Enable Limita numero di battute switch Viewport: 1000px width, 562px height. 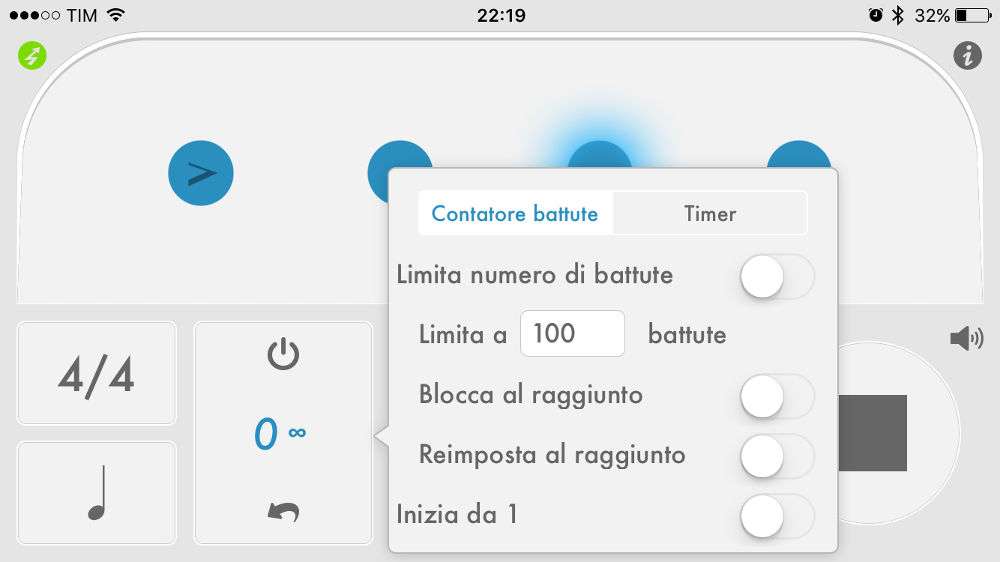(x=776, y=275)
